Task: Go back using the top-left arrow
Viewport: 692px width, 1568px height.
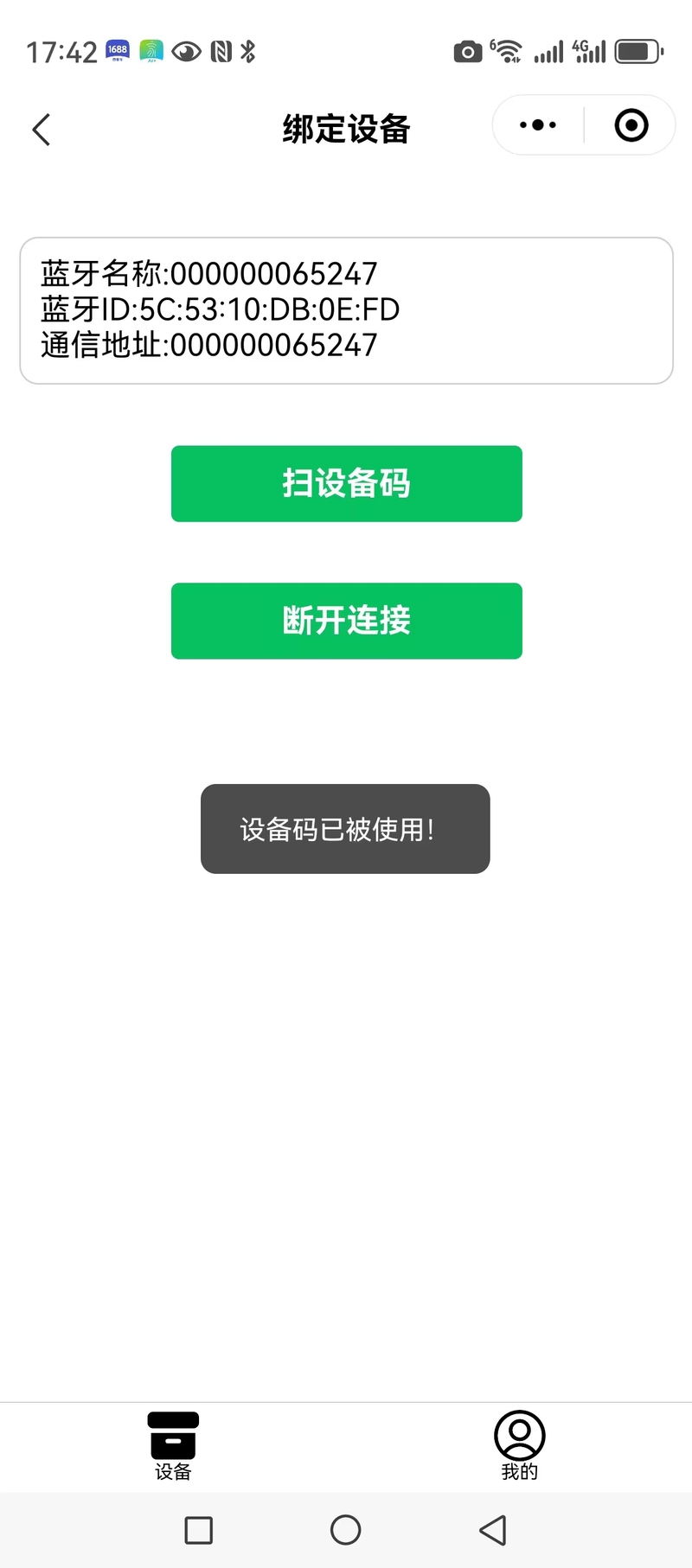Action: tap(41, 130)
